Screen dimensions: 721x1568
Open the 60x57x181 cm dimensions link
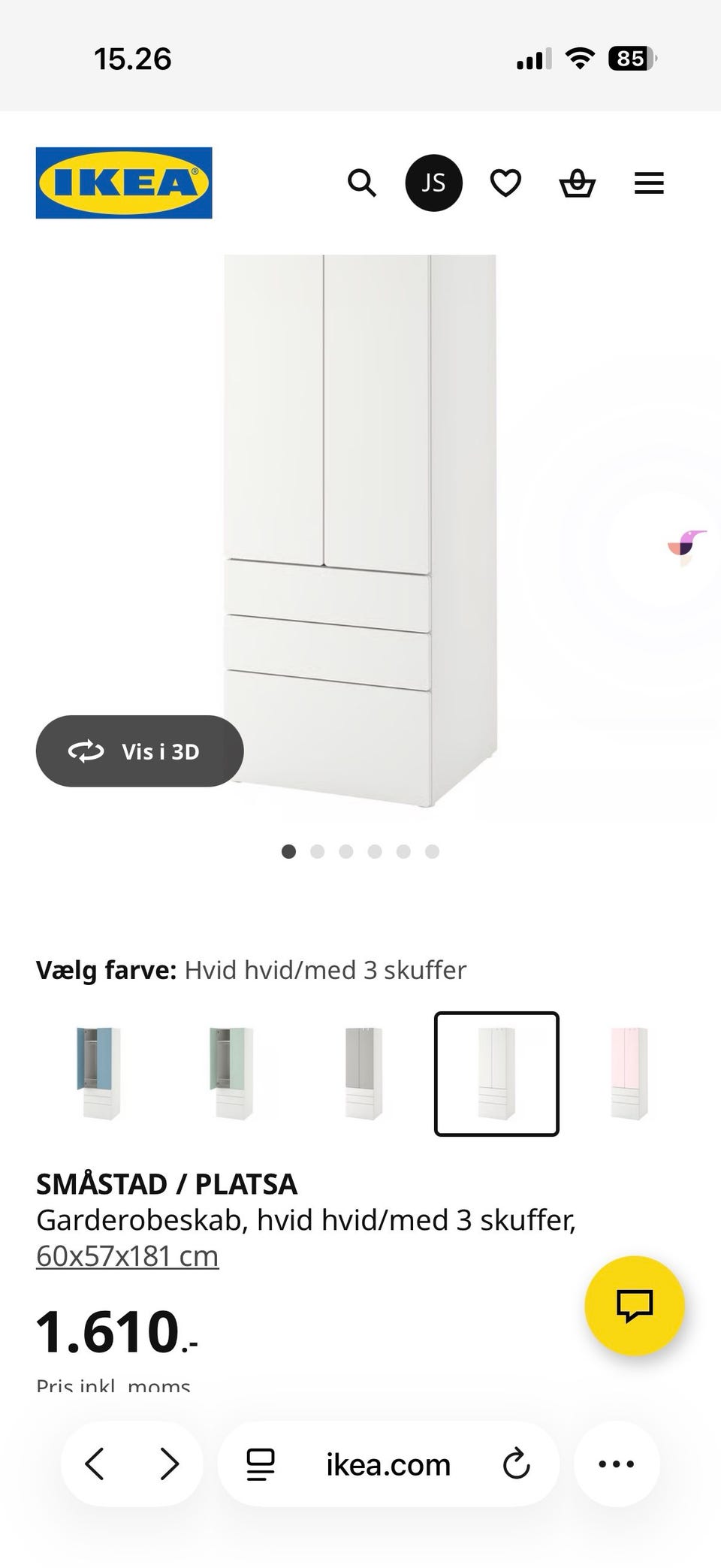pyautogui.click(x=126, y=1255)
